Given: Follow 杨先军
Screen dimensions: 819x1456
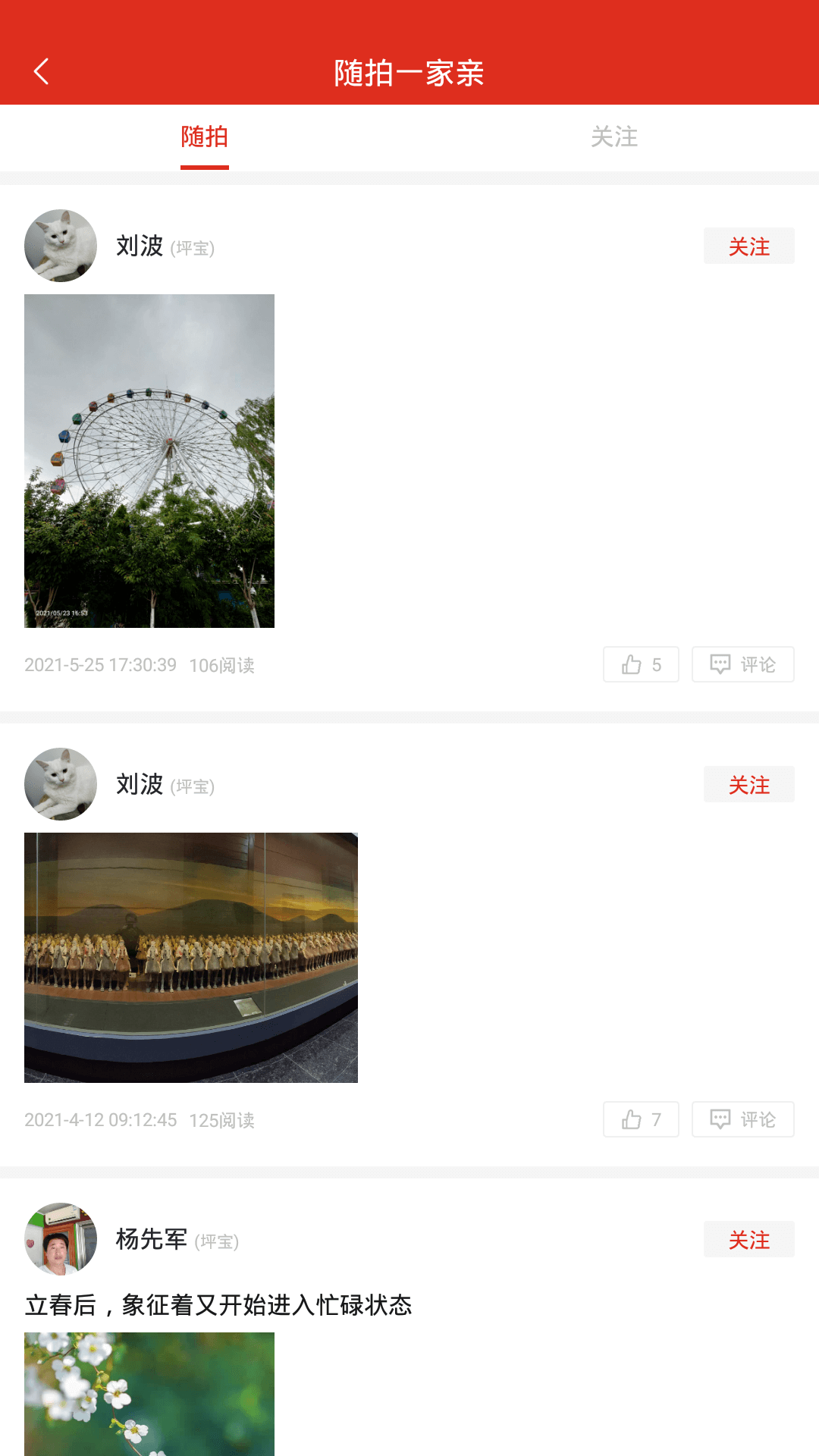Looking at the screenshot, I should (x=748, y=1240).
